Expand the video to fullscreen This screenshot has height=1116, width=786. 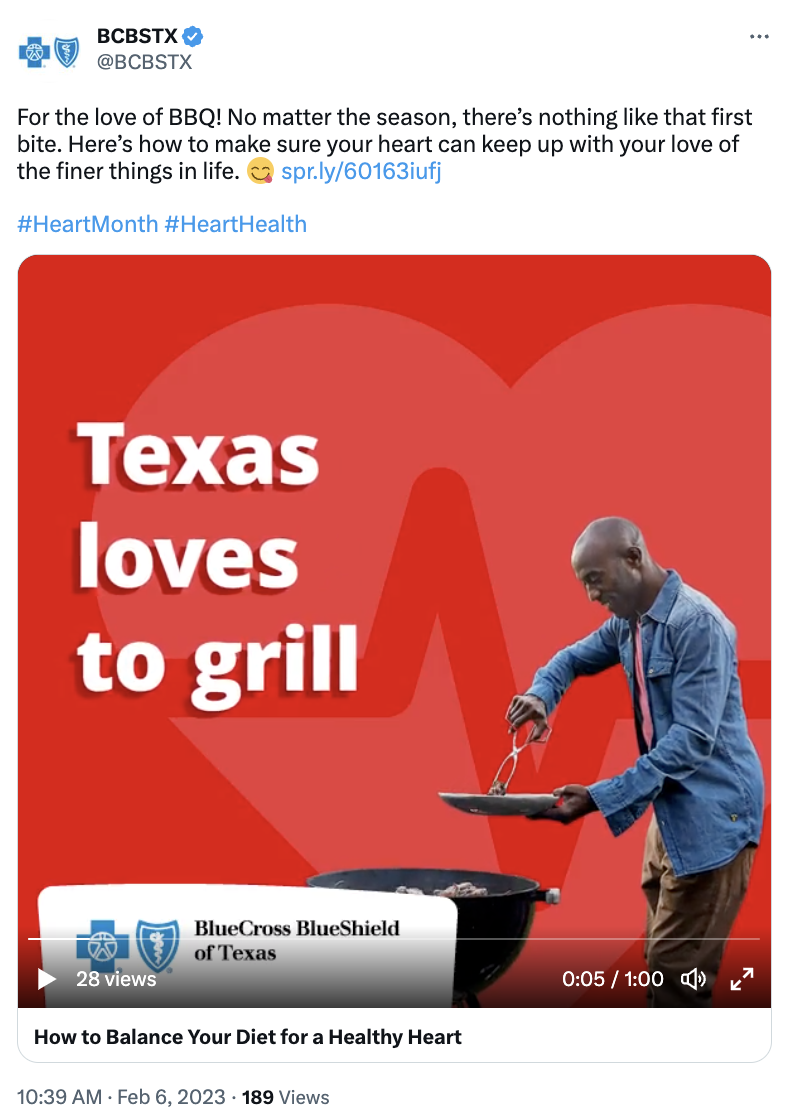pyautogui.click(x=741, y=979)
